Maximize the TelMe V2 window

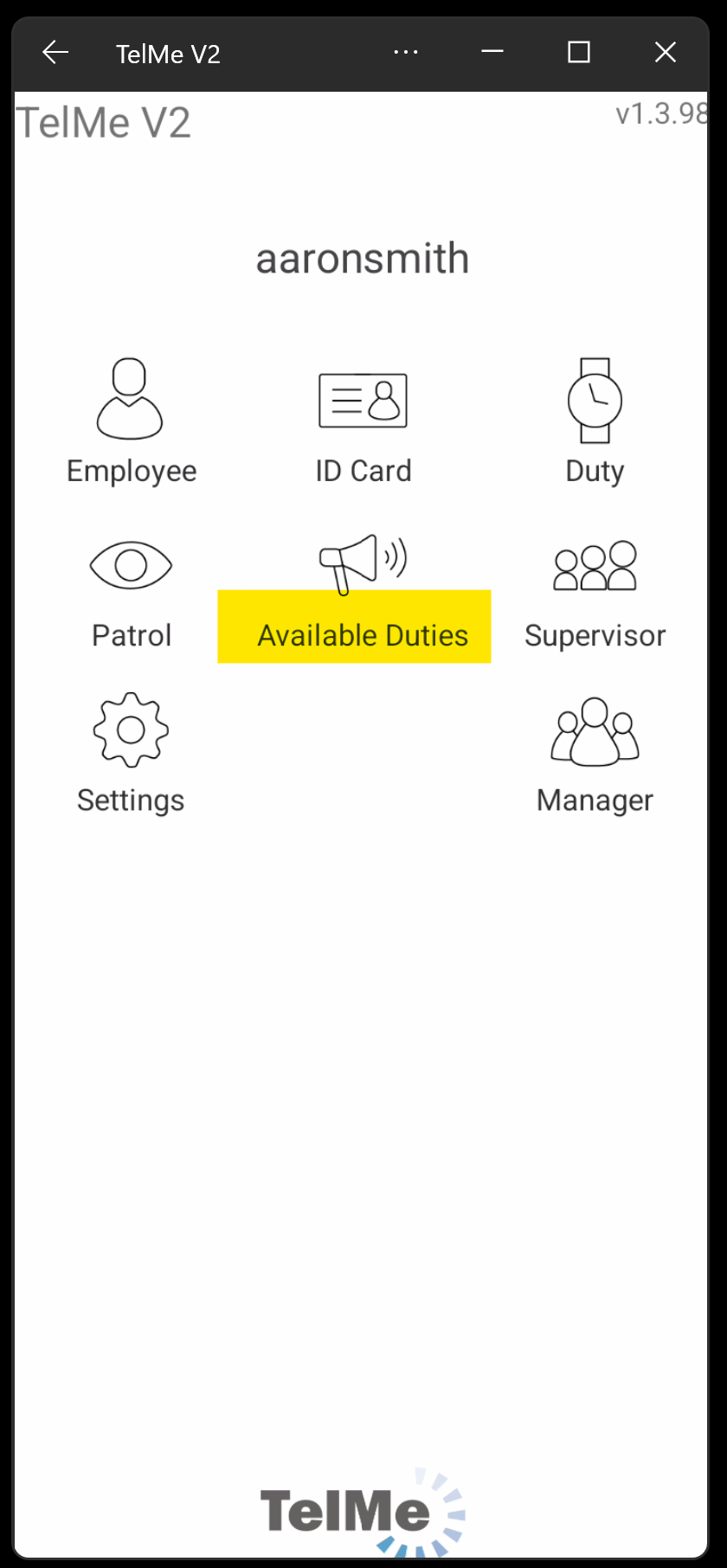[x=579, y=53]
